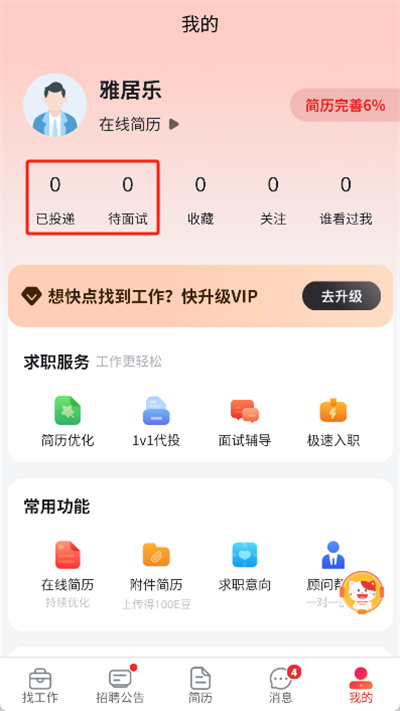Open 附件简历 upload
Viewport: 400px width, 711px height.
156,575
